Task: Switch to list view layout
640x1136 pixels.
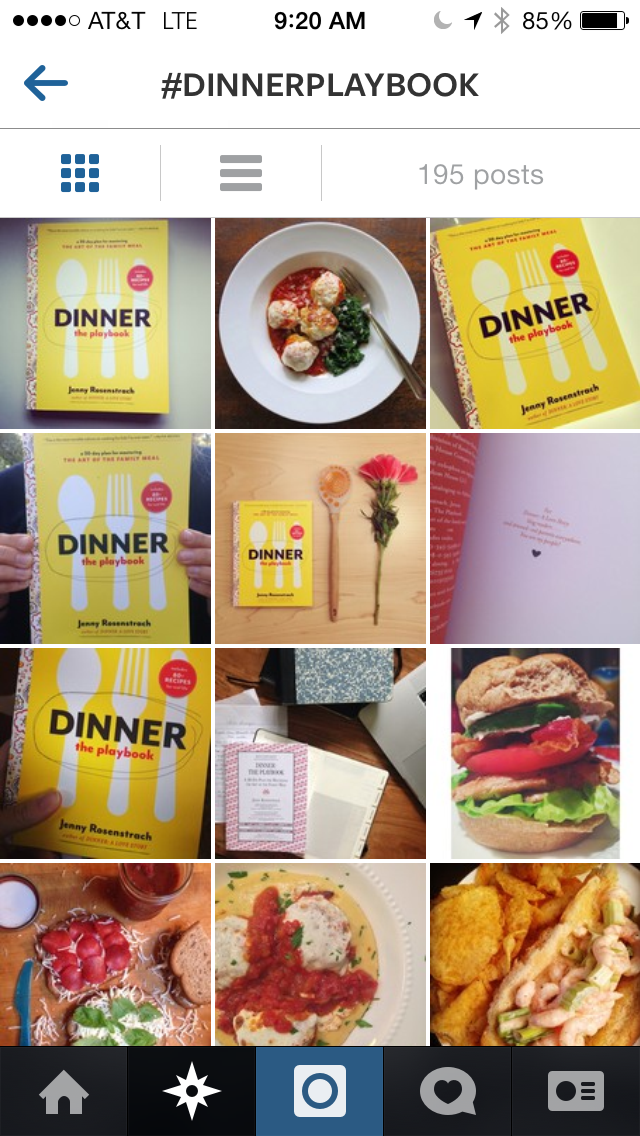Action: click(241, 174)
